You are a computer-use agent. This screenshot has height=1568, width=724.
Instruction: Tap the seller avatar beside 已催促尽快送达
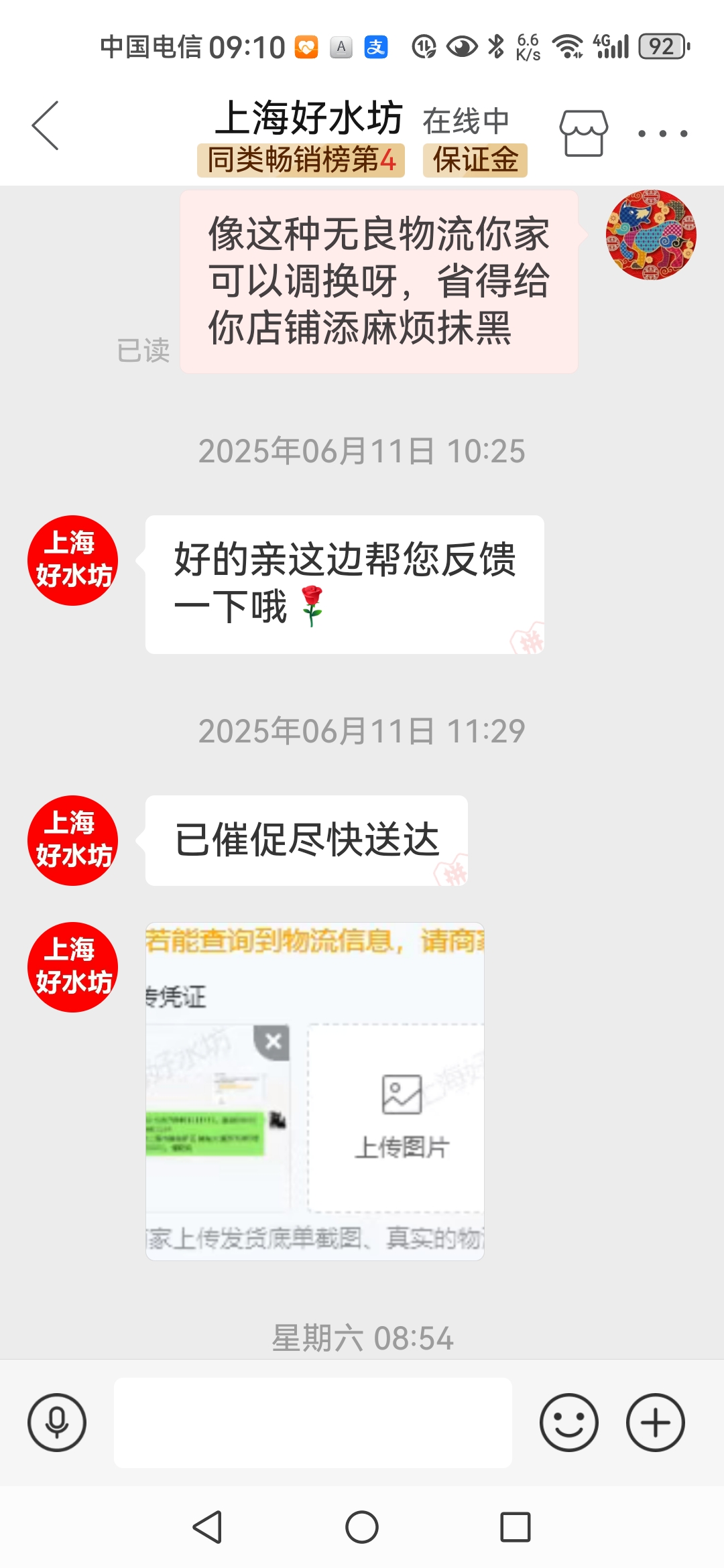[72, 840]
